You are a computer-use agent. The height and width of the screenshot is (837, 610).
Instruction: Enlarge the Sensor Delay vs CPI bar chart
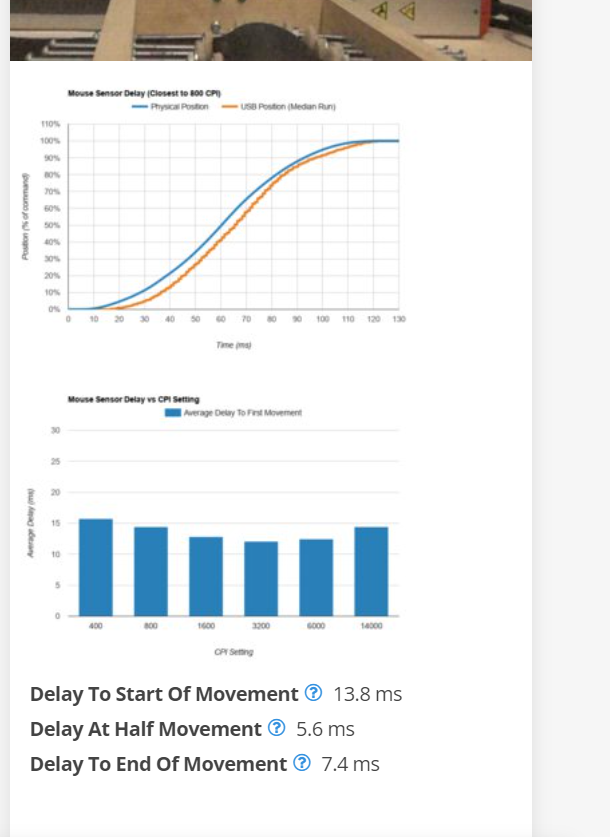tap(232, 522)
